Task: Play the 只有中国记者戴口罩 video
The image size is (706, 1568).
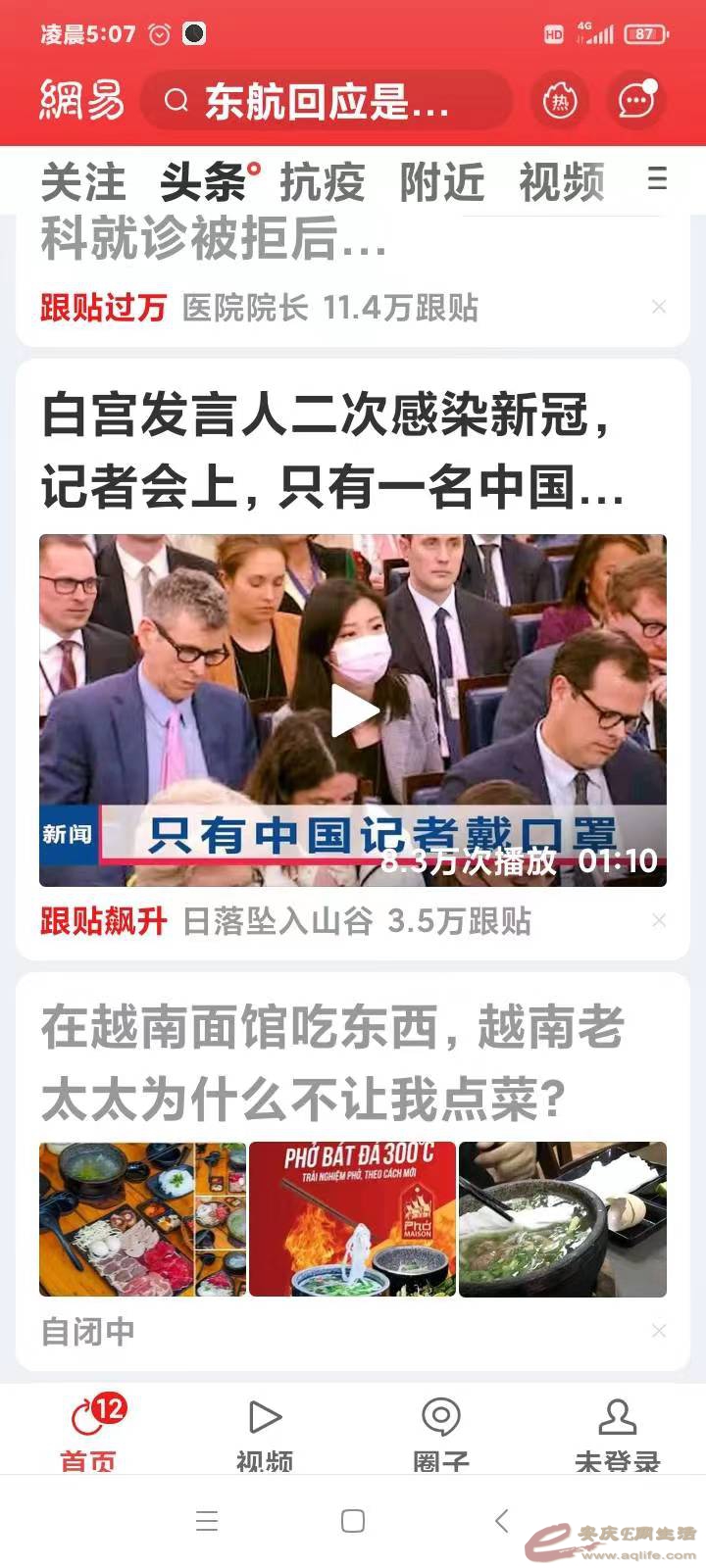Action: 353,710
